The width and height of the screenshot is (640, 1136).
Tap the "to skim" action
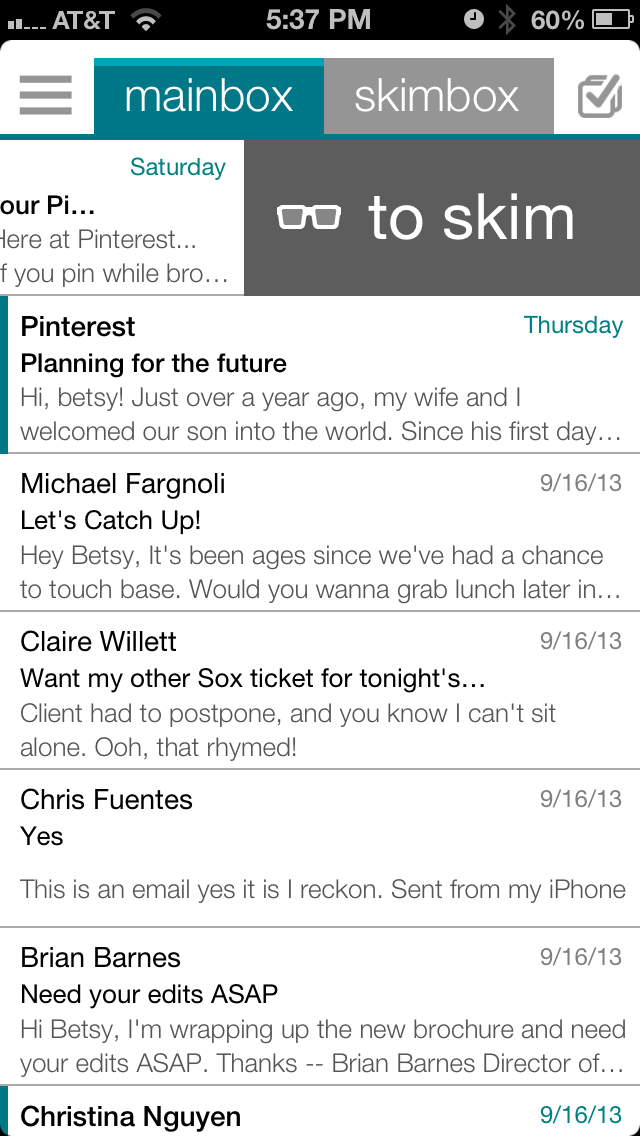coord(441,218)
